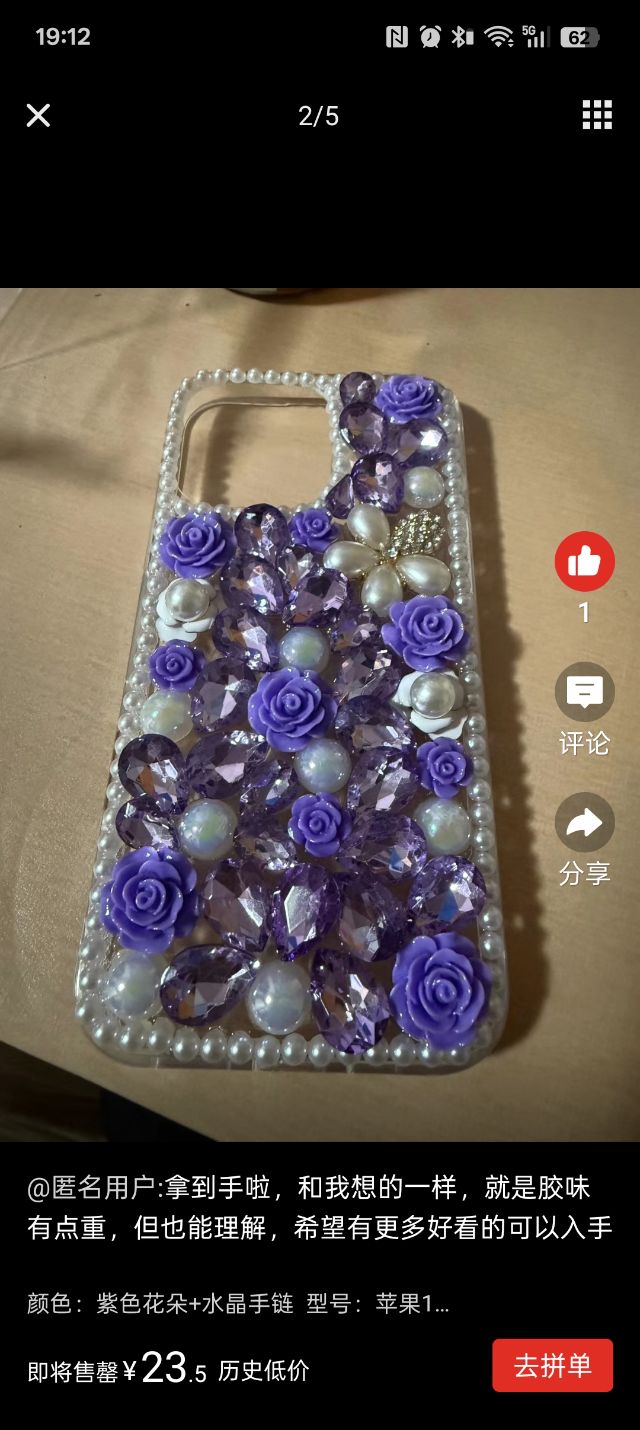Open the 评论 comments
This screenshot has height=1430, width=640.
click(584, 692)
